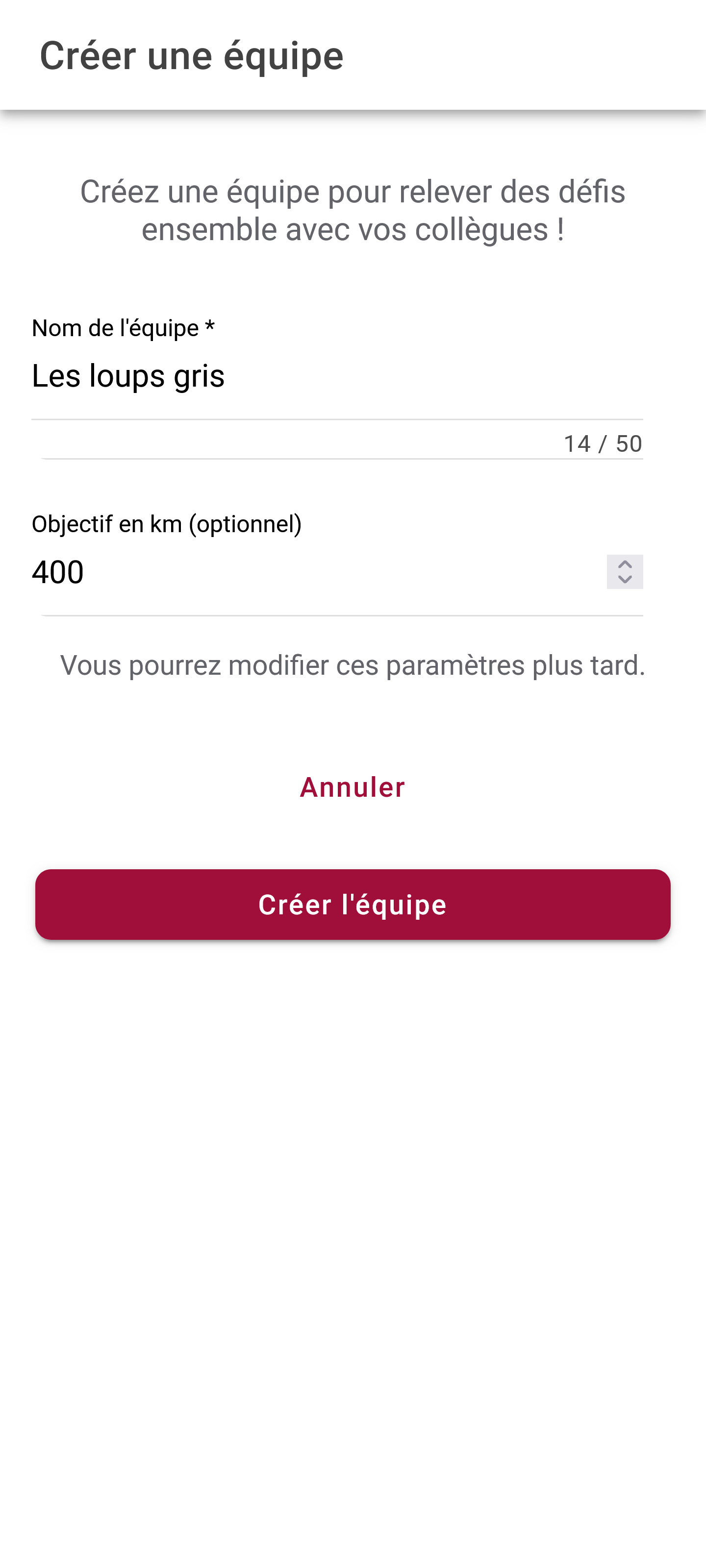Viewport: 706px width, 1568px height.
Task: Click the 'Objectif en km (optionnel)' label
Action: [168, 524]
